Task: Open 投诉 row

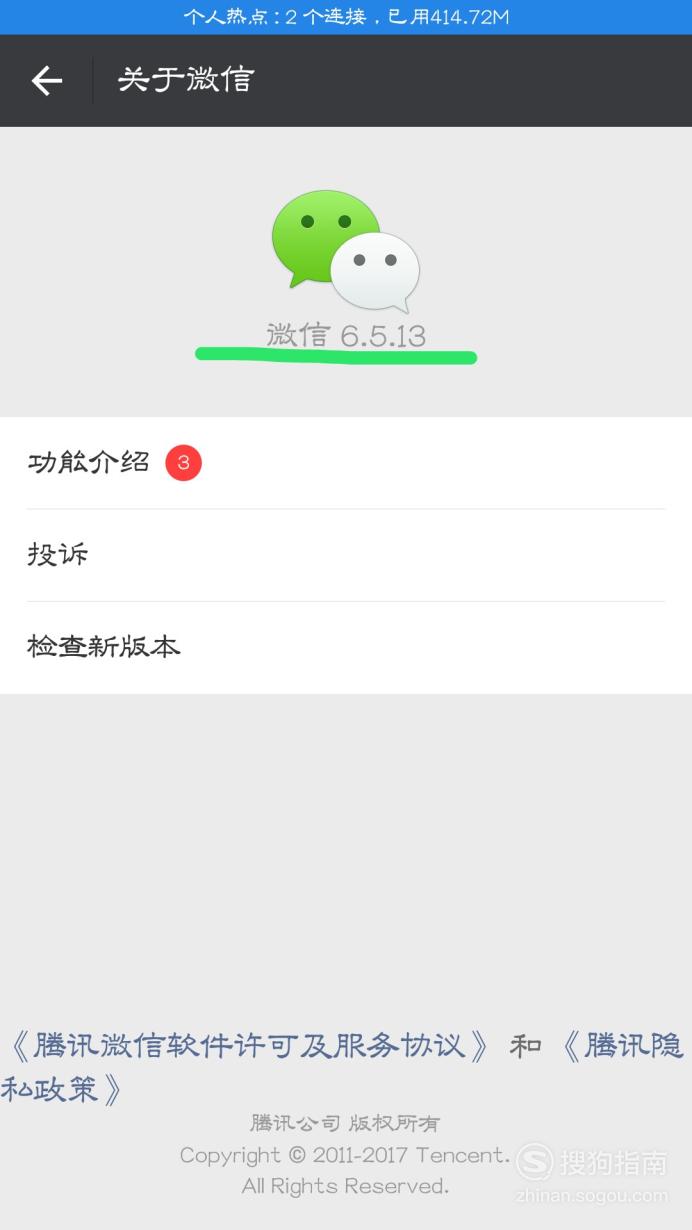Action: [346, 555]
